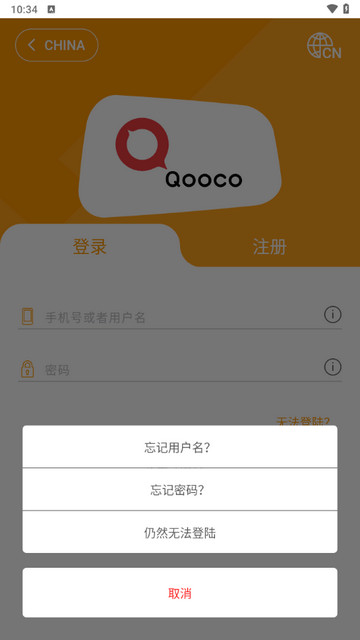Select the 忘记用户名? option
The height and width of the screenshot is (640, 360).
pos(180,447)
